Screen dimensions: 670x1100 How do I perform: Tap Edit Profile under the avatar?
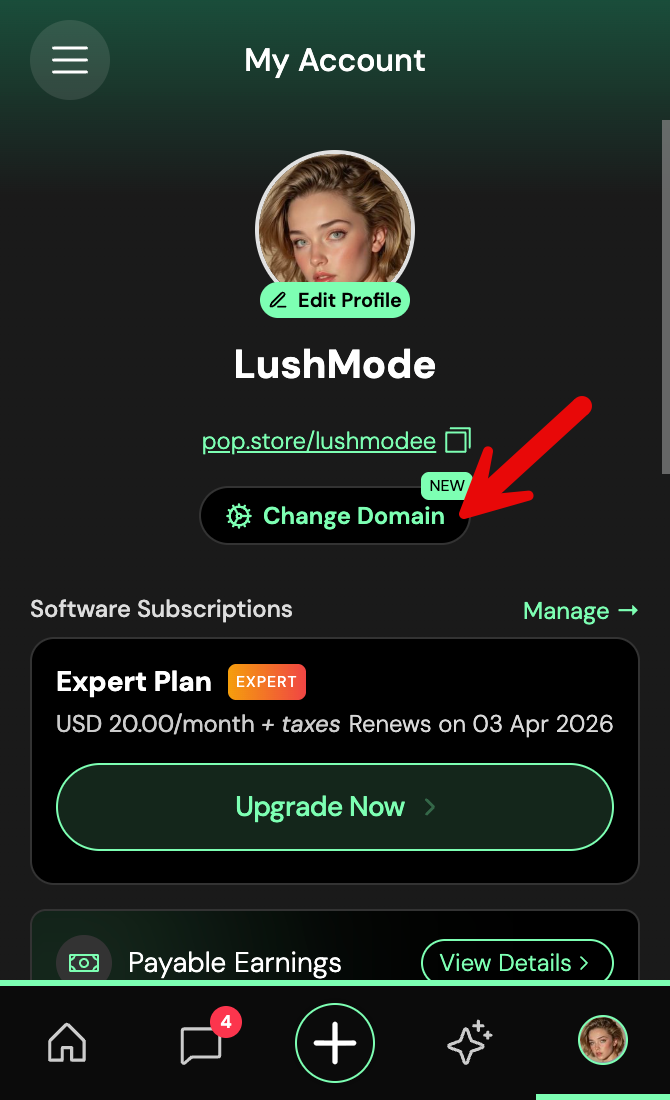335,300
